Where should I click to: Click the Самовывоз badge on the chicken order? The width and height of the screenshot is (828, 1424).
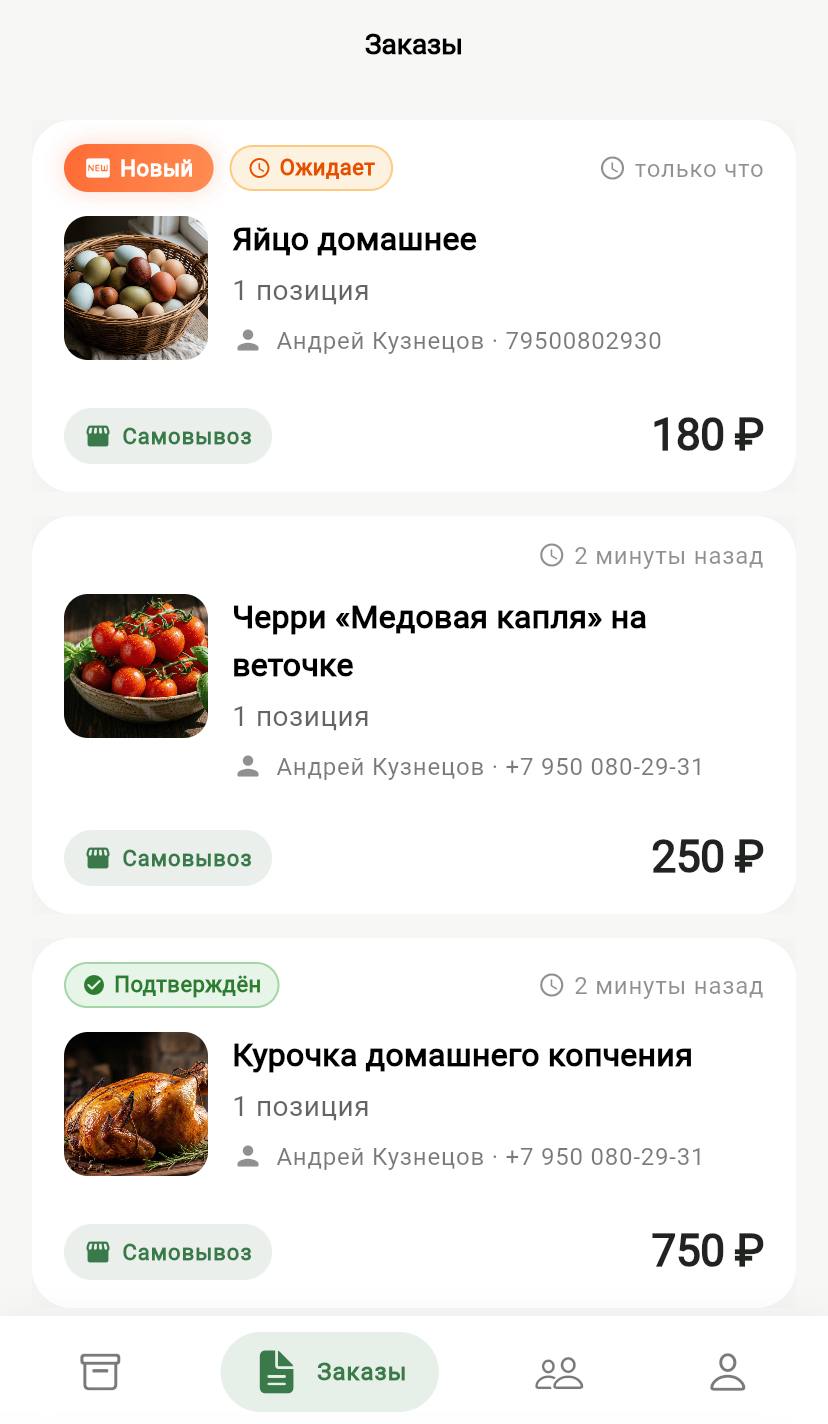(167, 1251)
